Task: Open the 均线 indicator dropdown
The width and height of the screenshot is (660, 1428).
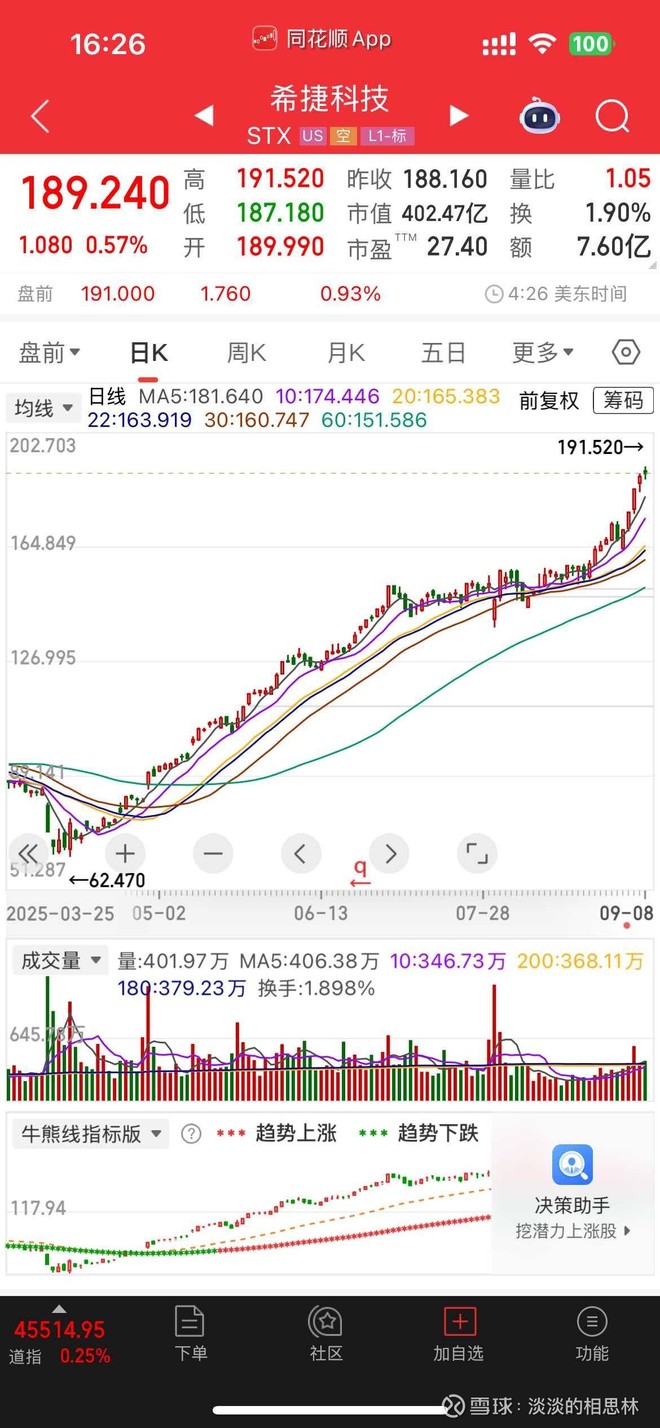Action: [44, 408]
